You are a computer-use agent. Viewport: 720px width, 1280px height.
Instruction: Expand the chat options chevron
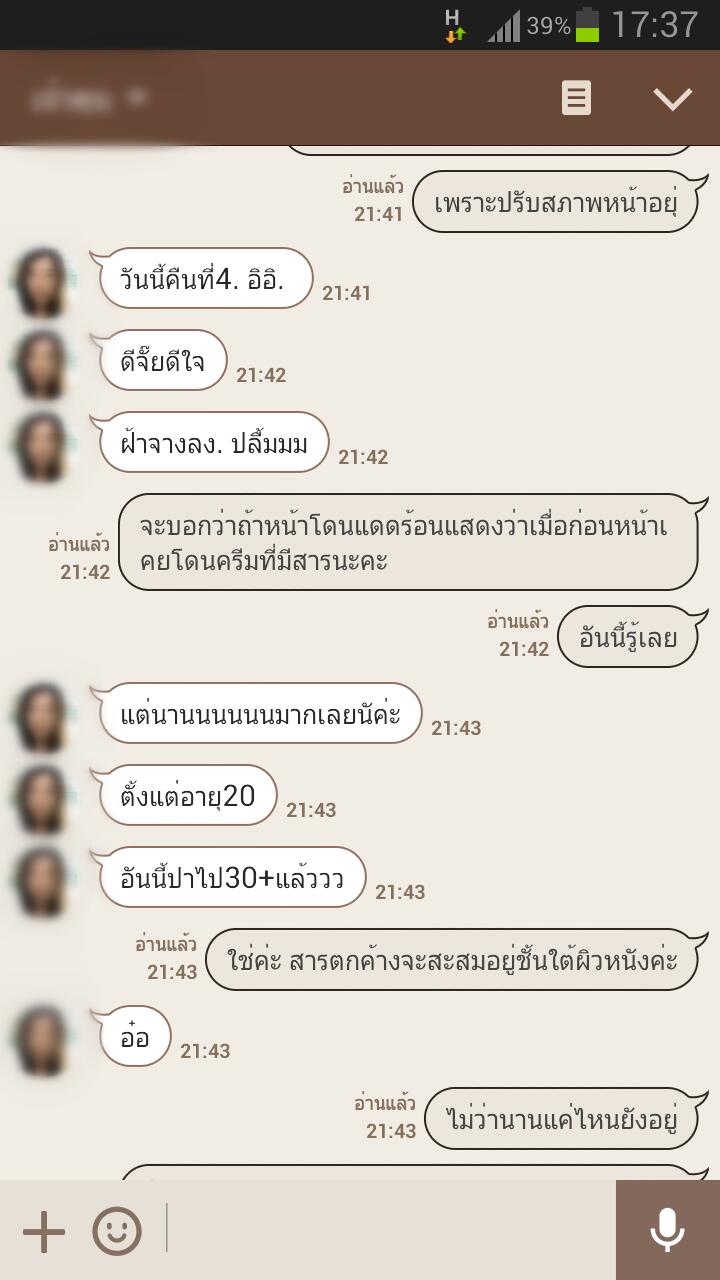coord(672,98)
